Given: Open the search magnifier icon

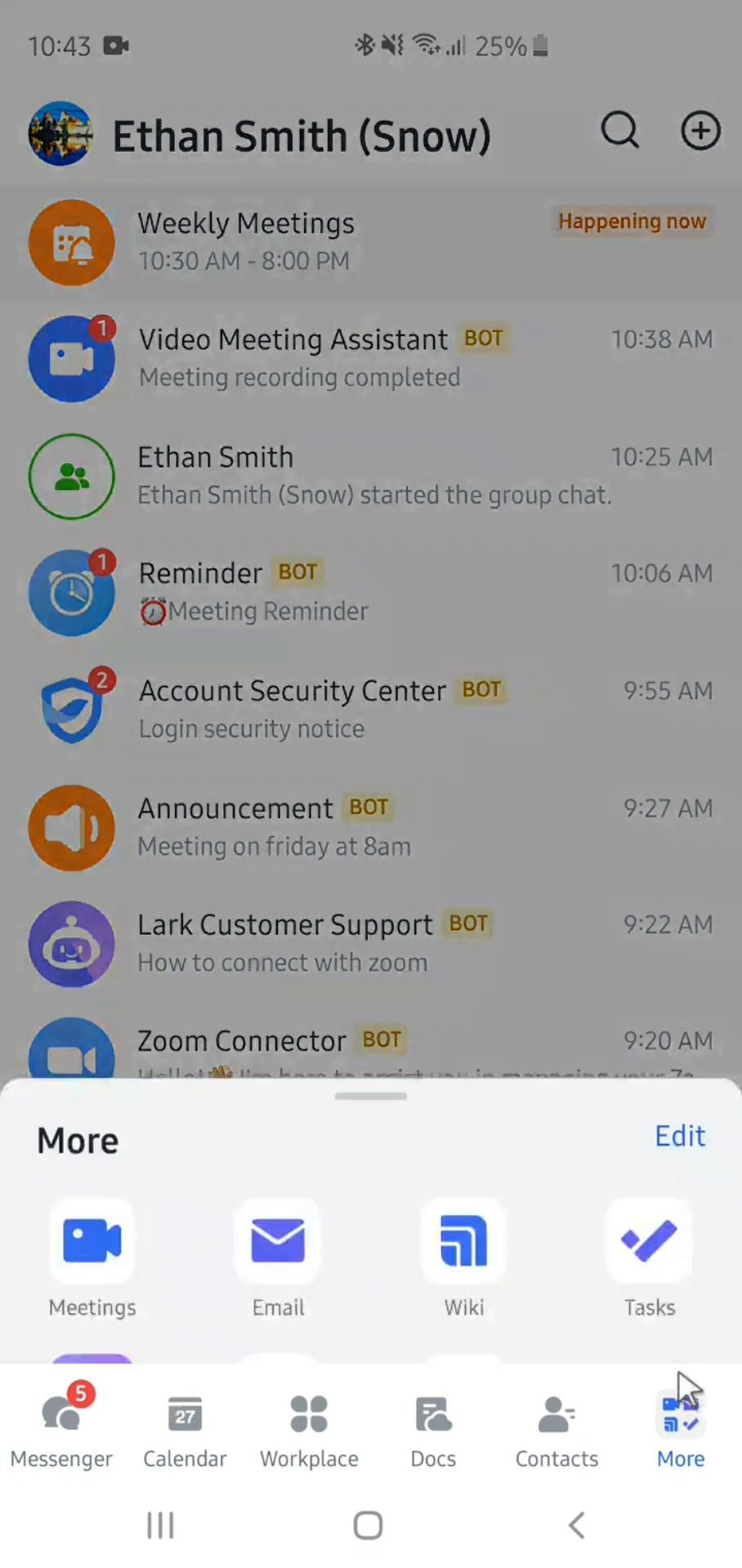Looking at the screenshot, I should point(620,131).
